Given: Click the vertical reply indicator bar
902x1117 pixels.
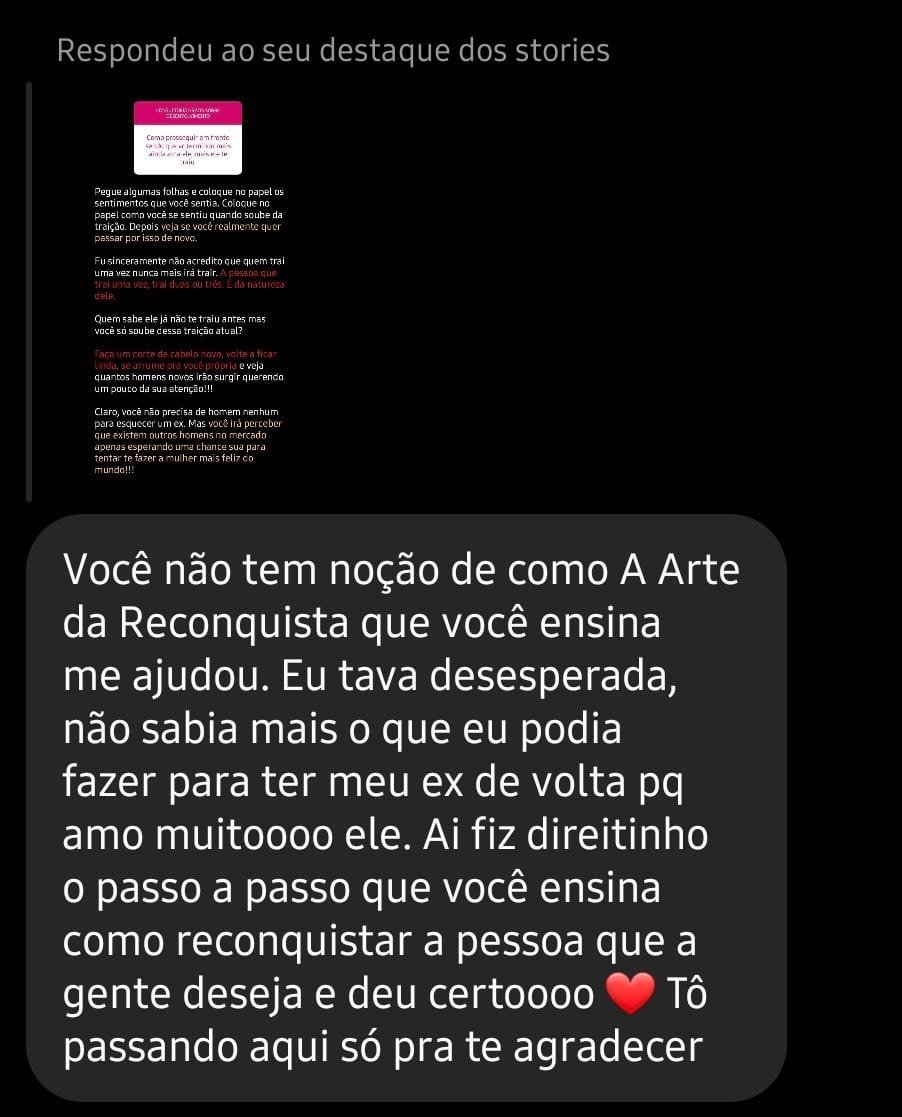Looking at the screenshot, I should (x=28, y=290).
